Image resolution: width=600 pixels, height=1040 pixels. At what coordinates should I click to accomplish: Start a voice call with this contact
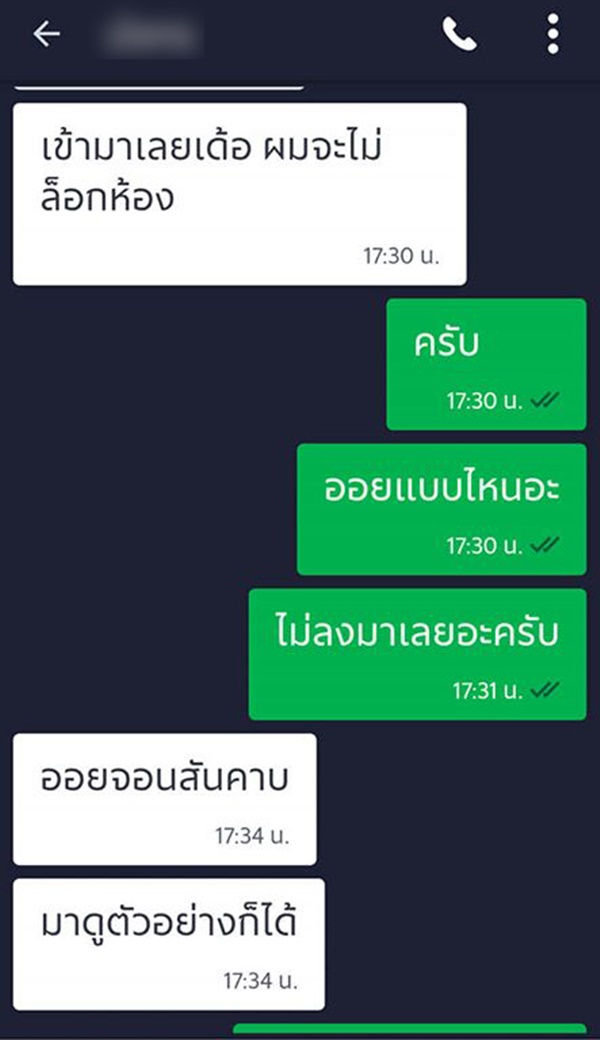tap(459, 35)
